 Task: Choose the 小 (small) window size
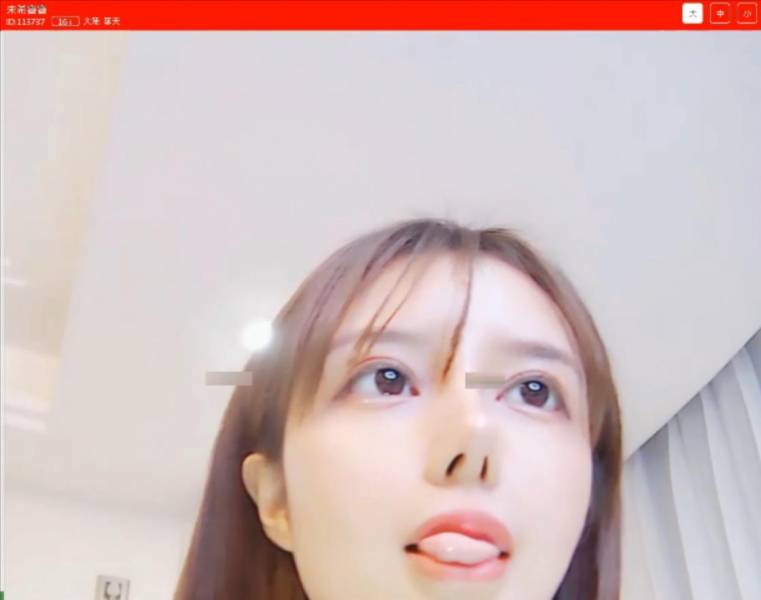coord(746,13)
